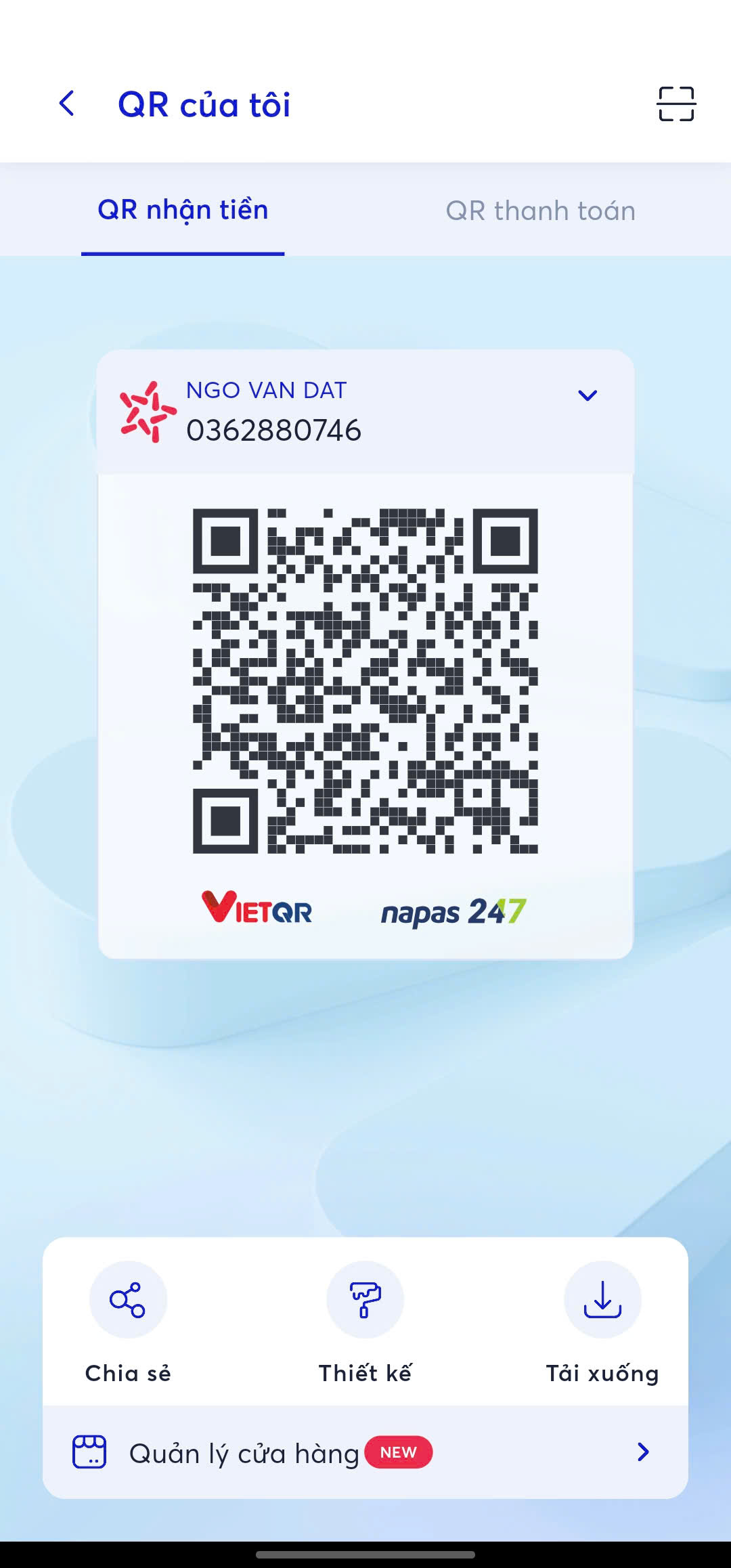
Task: Share QR via Chia sẻ
Action: coord(128,1300)
